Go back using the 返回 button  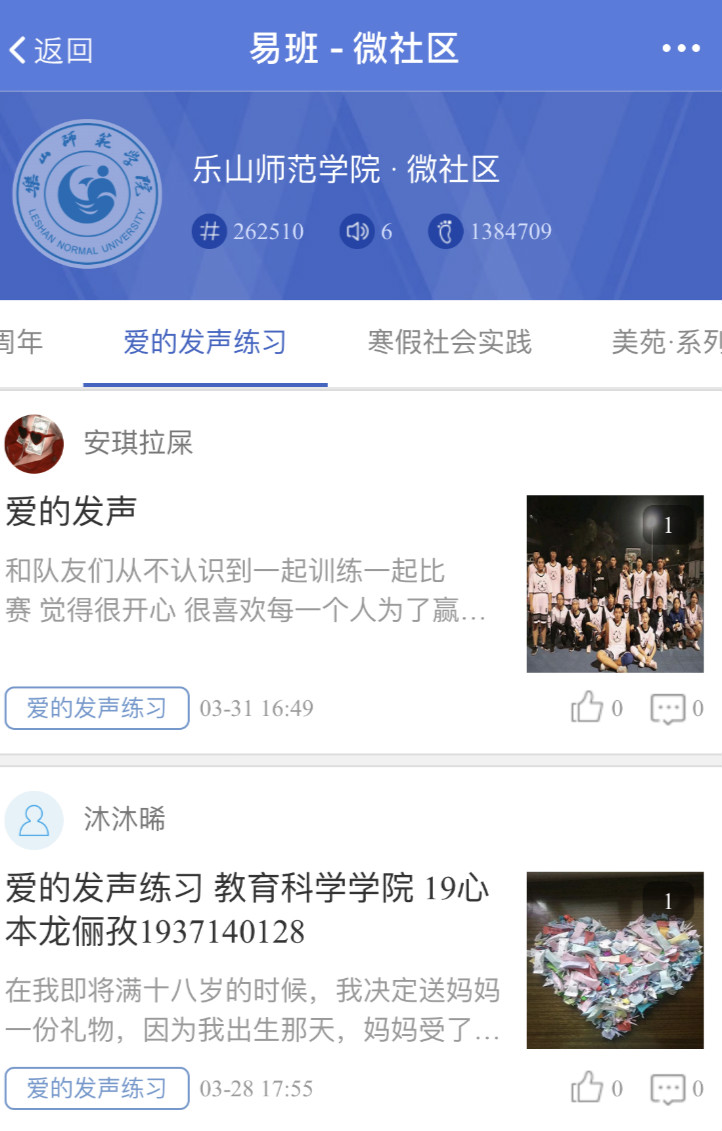(50, 50)
